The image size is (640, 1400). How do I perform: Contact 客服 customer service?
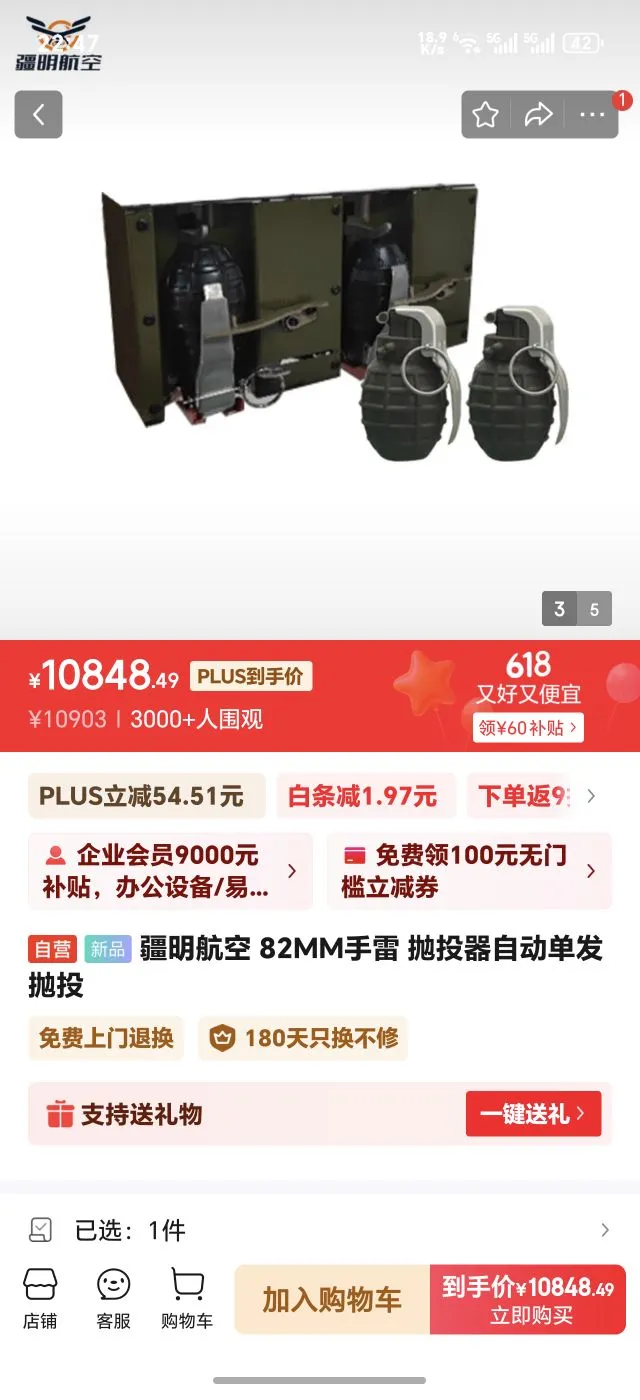pos(113,1299)
